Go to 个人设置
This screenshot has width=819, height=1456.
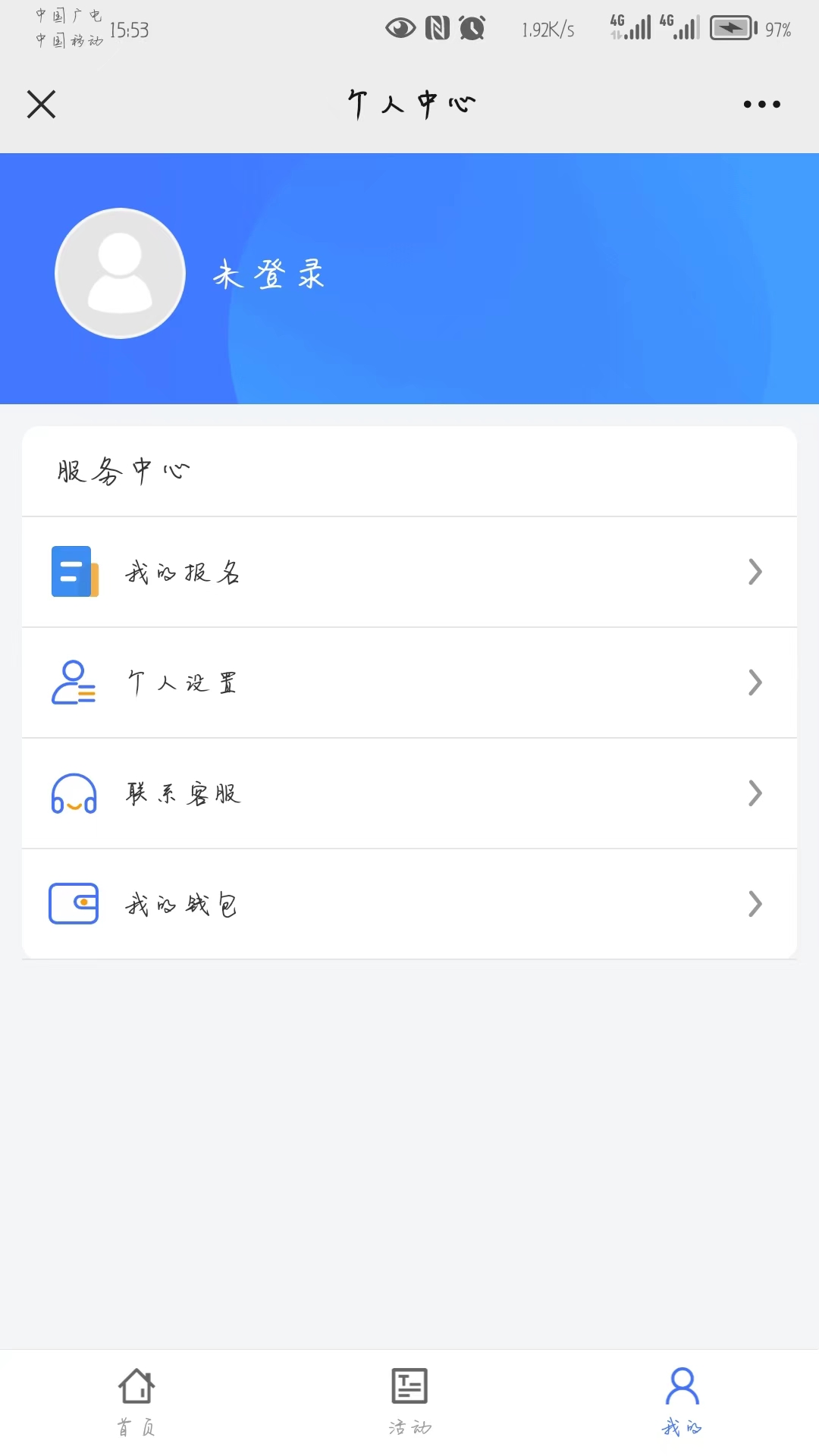coord(409,682)
